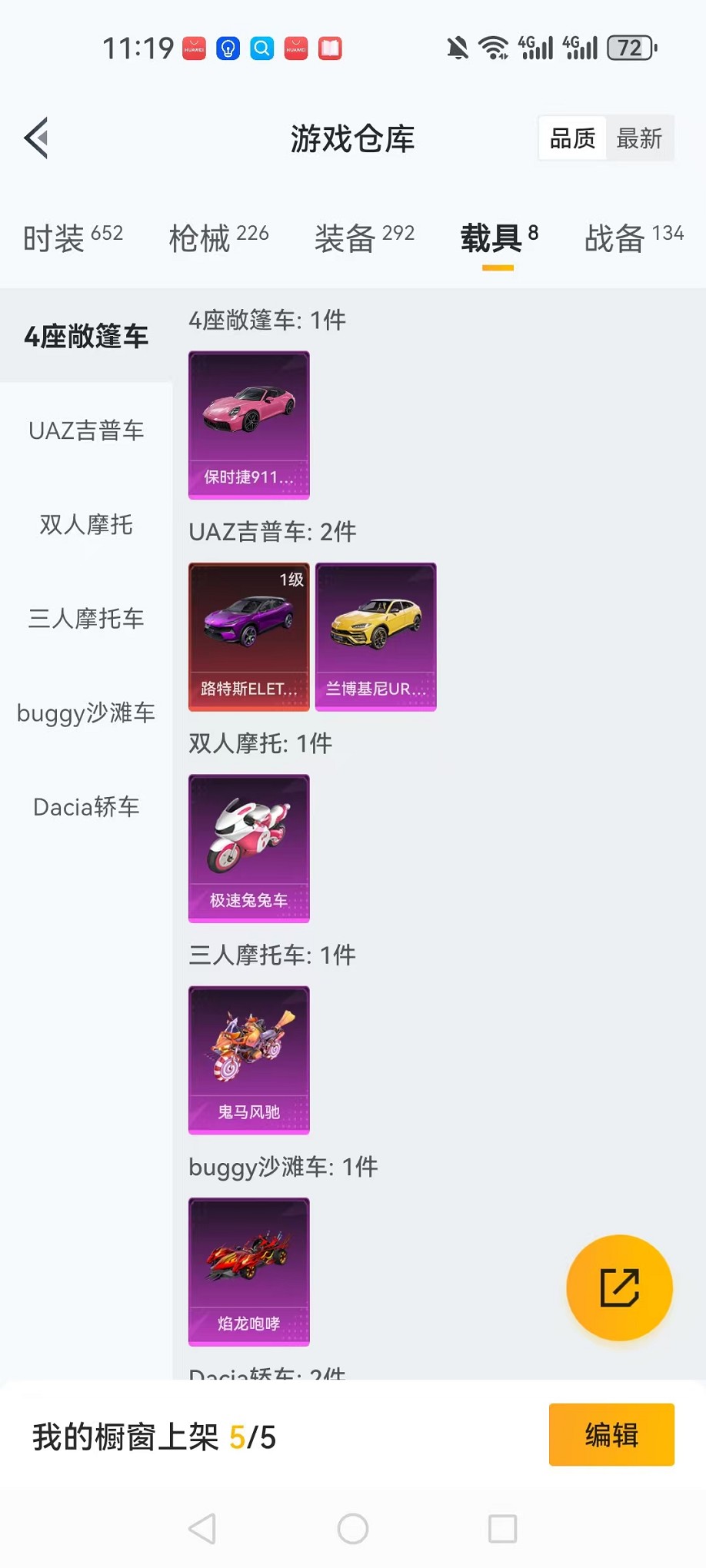Sort items by 品质
This screenshot has height=1568, width=706.
[573, 138]
